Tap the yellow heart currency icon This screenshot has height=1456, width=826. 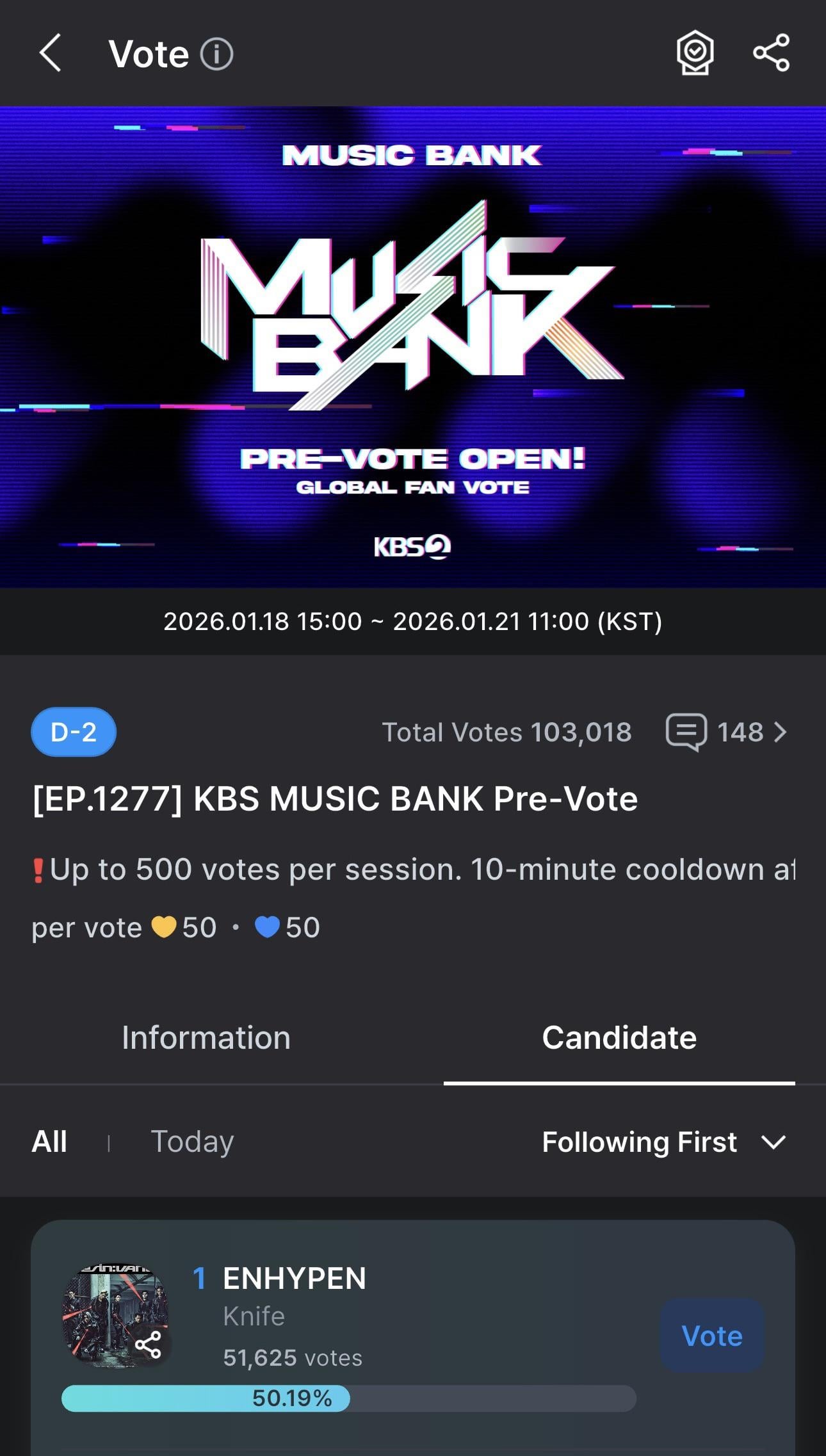pyautogui.click(x=165, y=927)
